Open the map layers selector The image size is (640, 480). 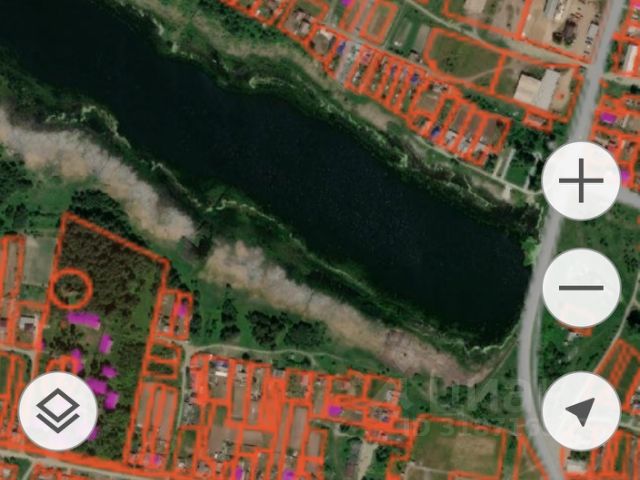click(58, 410)
